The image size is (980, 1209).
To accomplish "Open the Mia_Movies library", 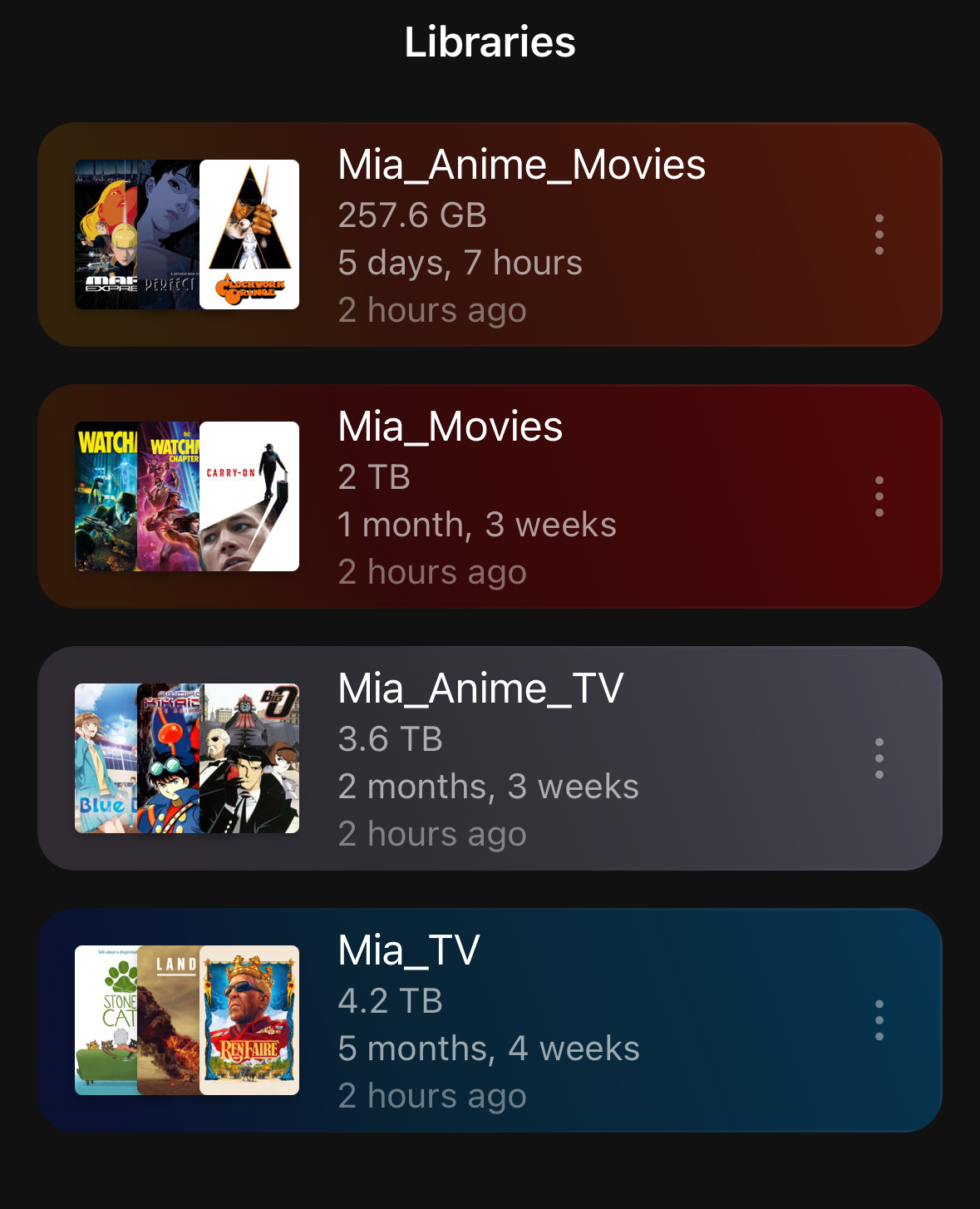I will [450, 427].
